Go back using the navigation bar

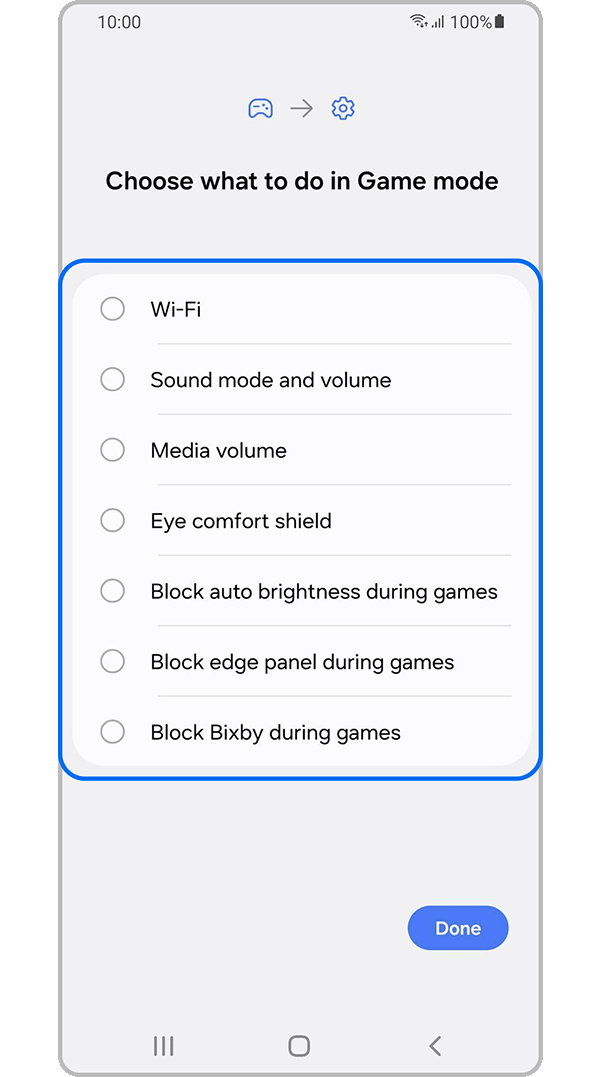(x=435, y=1046)
